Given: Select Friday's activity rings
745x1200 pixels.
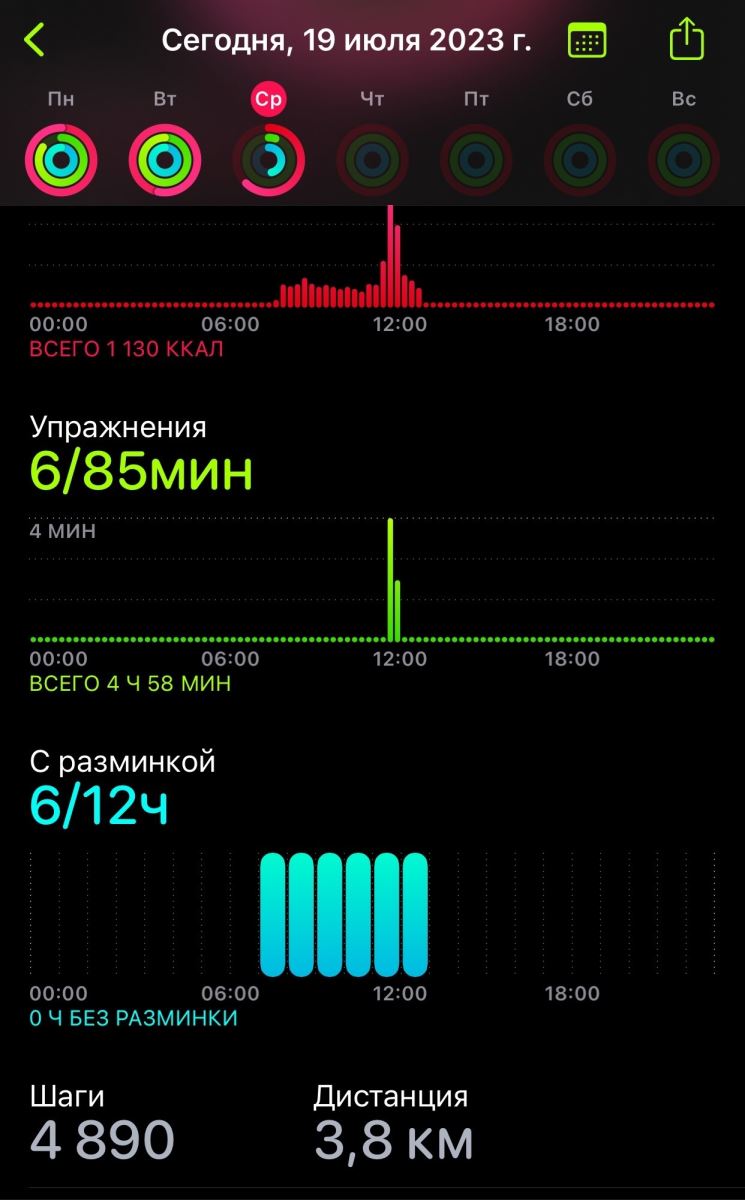Looking at the screenshot, I should (x=477, y=159).
